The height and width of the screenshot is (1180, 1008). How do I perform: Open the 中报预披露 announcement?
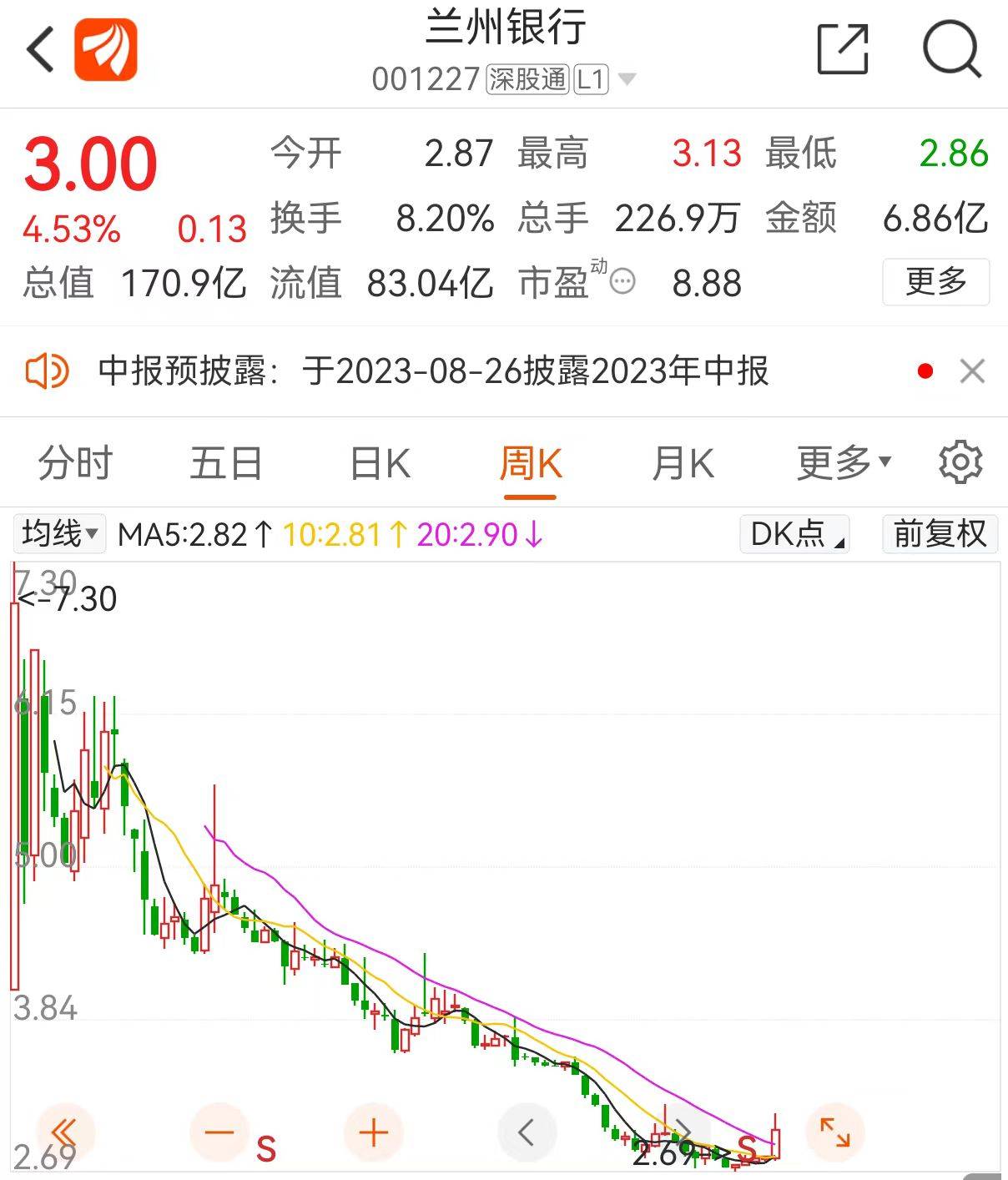coord(434,371)
